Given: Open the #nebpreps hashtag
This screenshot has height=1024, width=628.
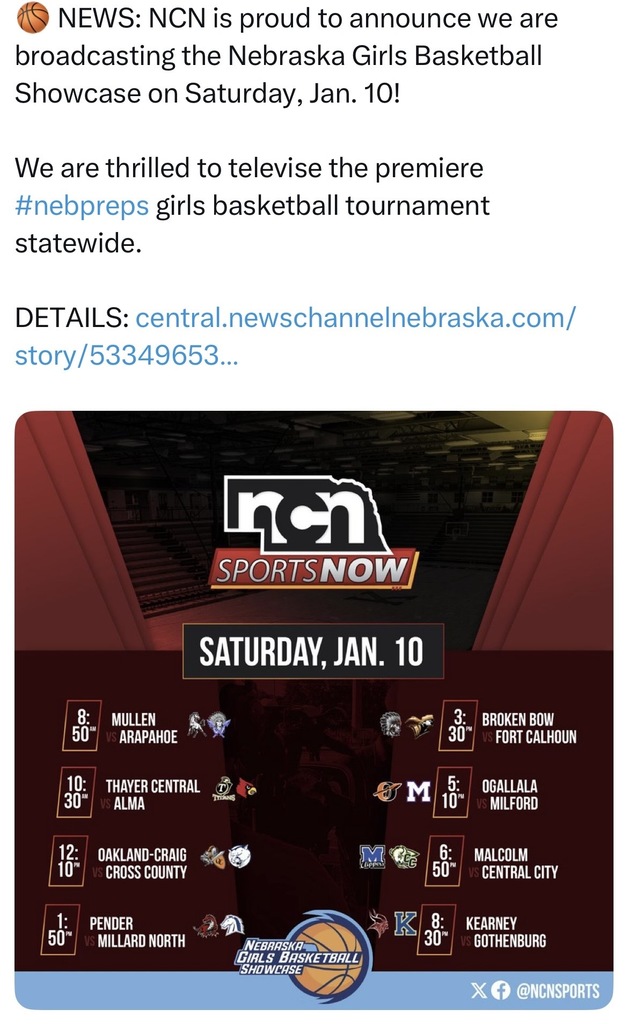Looking at the screenshot, I should (x=82, y=207).
